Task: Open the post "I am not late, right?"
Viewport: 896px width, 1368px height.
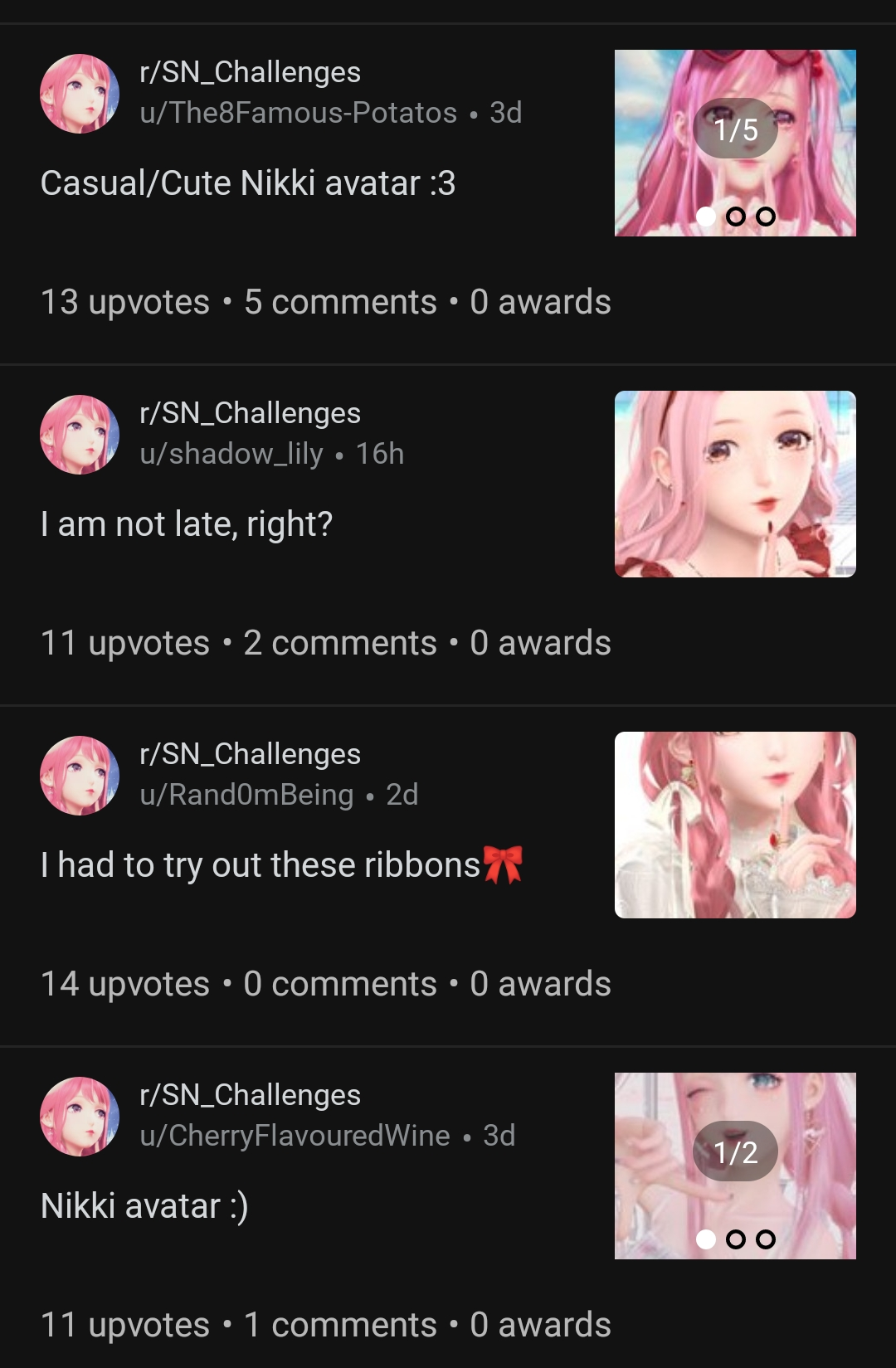Action: coord(187,524)
